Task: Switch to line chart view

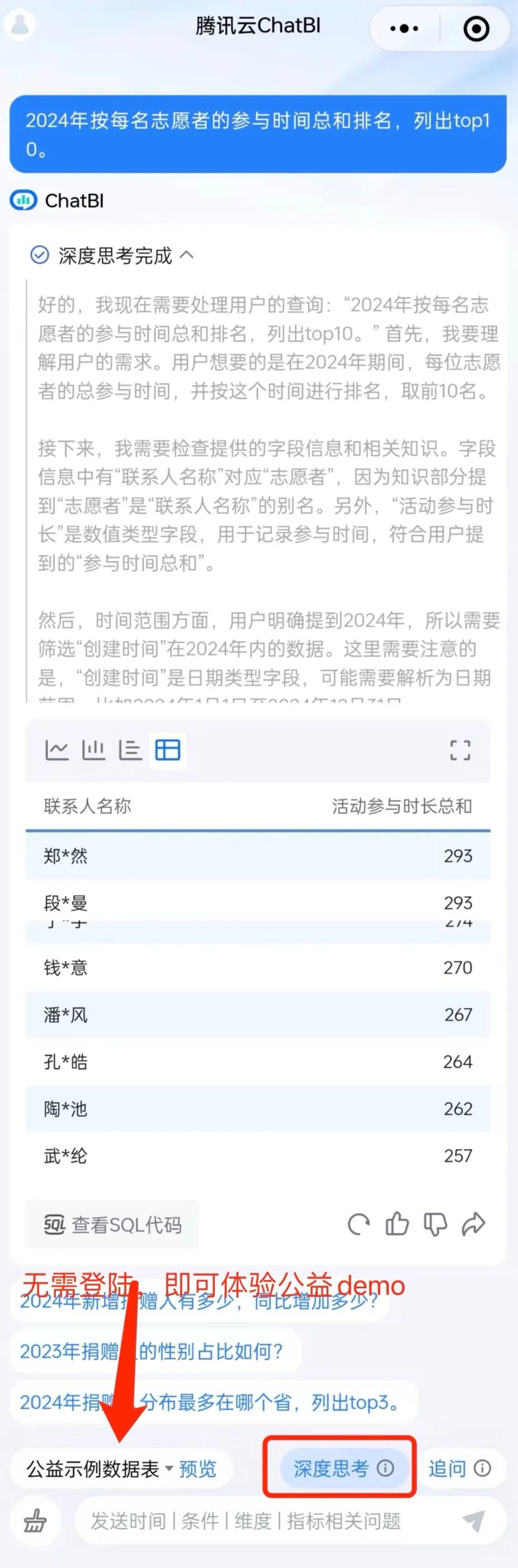Action: pyautogui.click(x=56, y=749)
